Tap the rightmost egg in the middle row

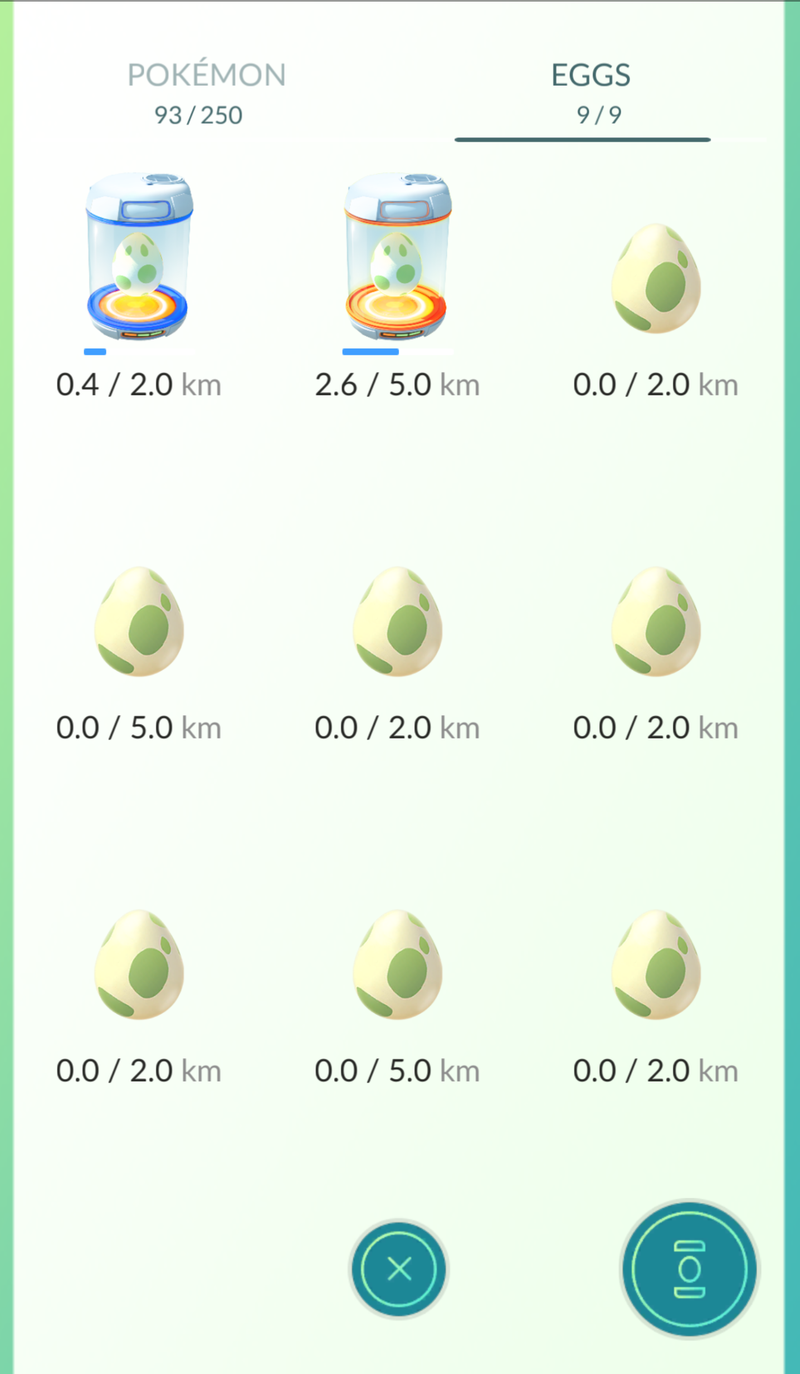[656, 622]
